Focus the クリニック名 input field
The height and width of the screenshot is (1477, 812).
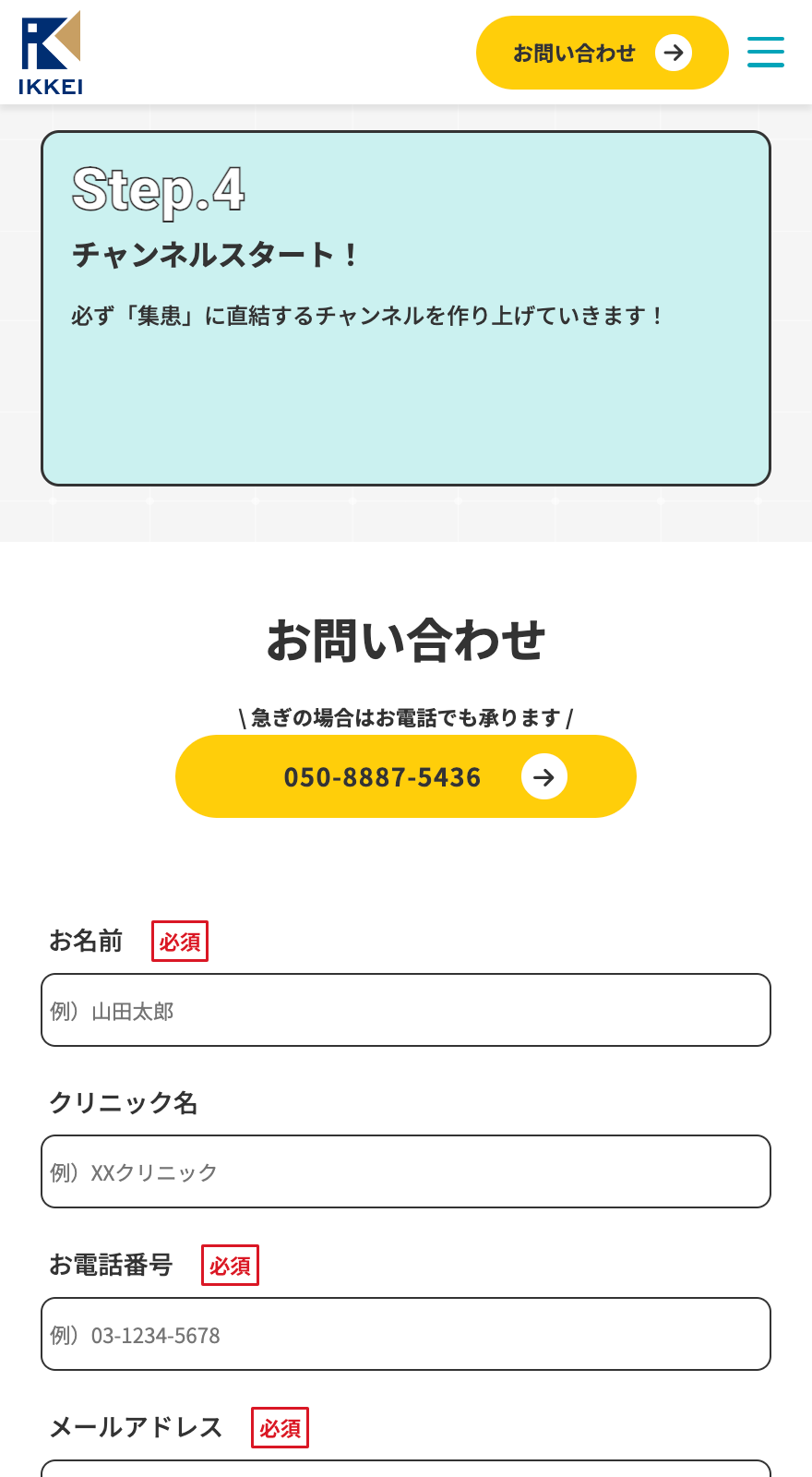point(406,1171)
